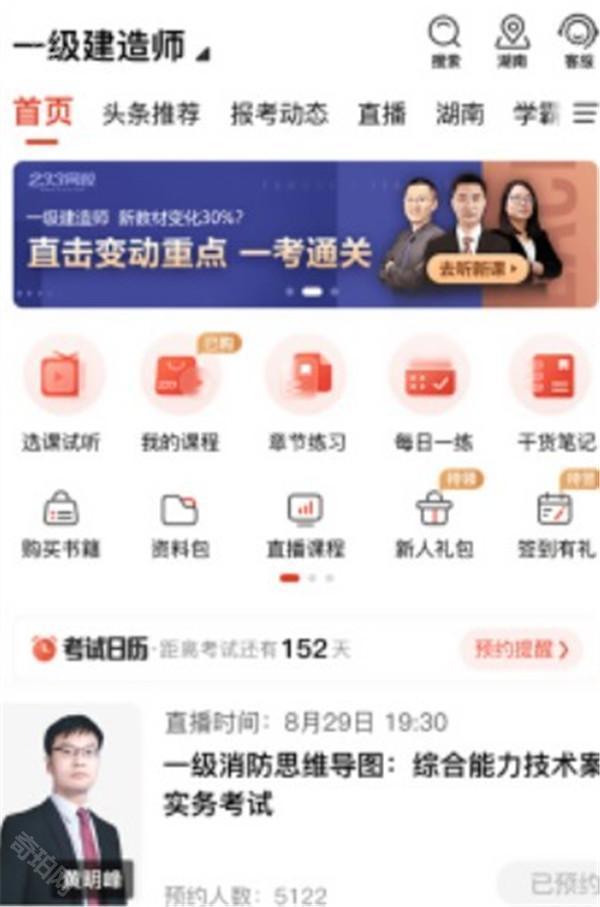Tap the 去听新课 banner button

(477, 268)
